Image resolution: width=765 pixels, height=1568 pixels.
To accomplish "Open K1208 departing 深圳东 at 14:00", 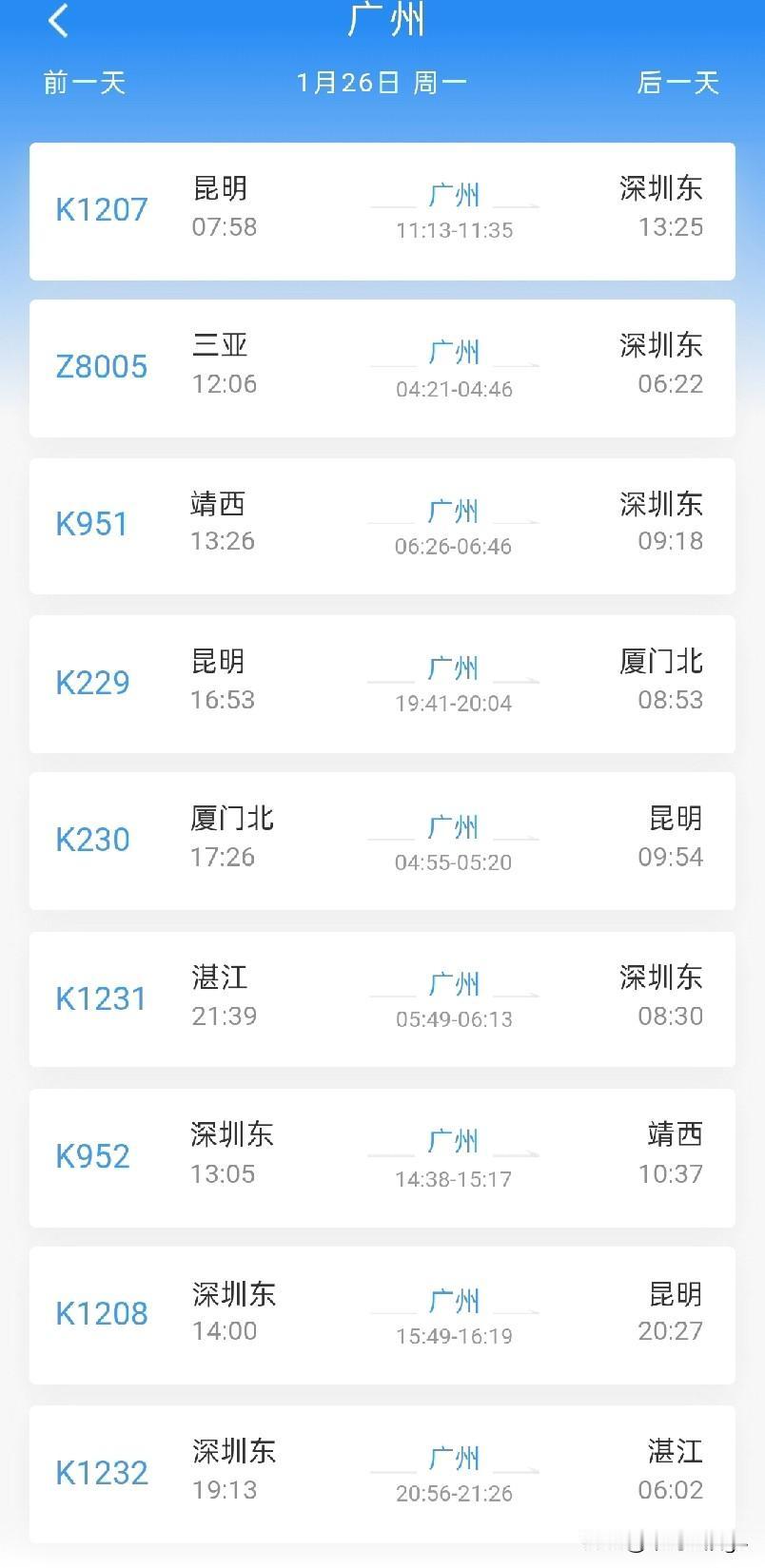I will click(x=382, y=1314).
